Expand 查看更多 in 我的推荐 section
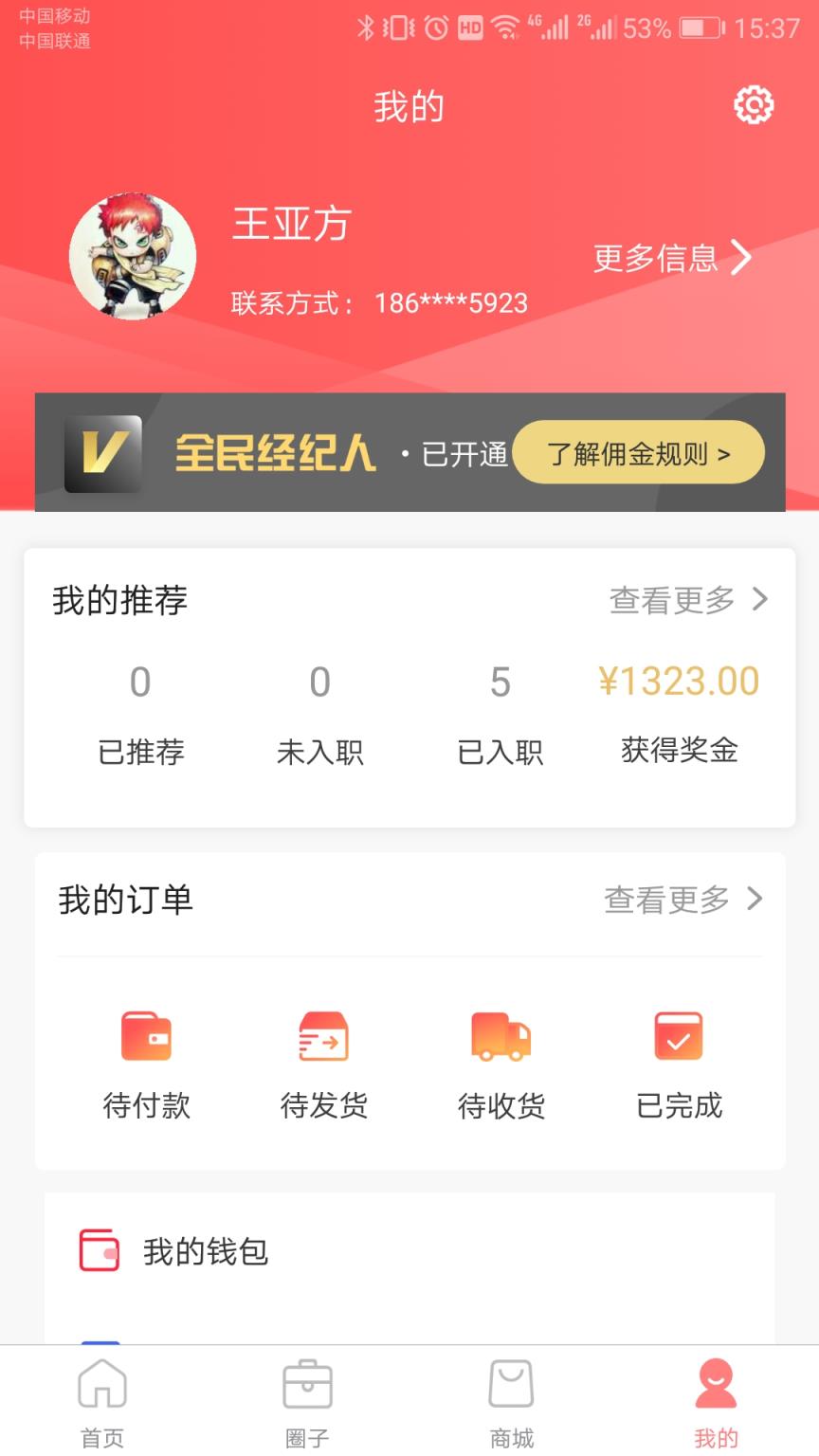Image resolution: width=819 pixels, height=1456 pixels. pyautogui.click(x=673, y=599)
